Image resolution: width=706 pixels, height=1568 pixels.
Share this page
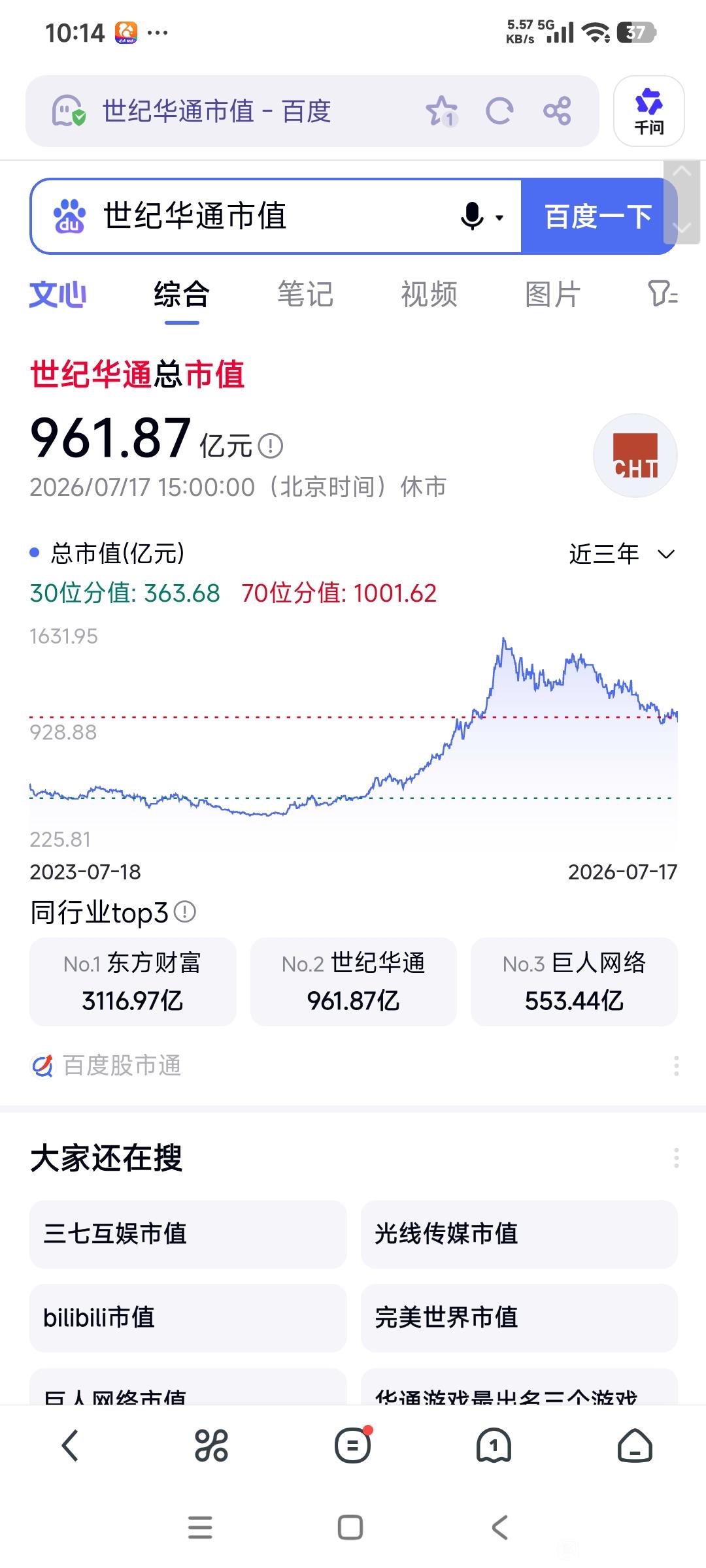click(557, 111)
